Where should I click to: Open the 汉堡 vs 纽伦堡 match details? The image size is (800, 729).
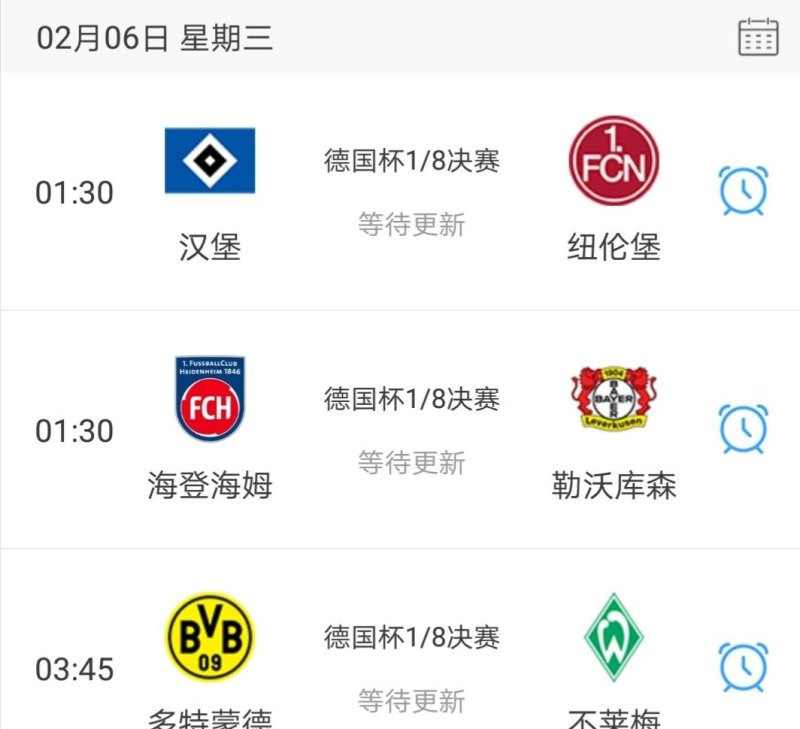pos(411,191)
